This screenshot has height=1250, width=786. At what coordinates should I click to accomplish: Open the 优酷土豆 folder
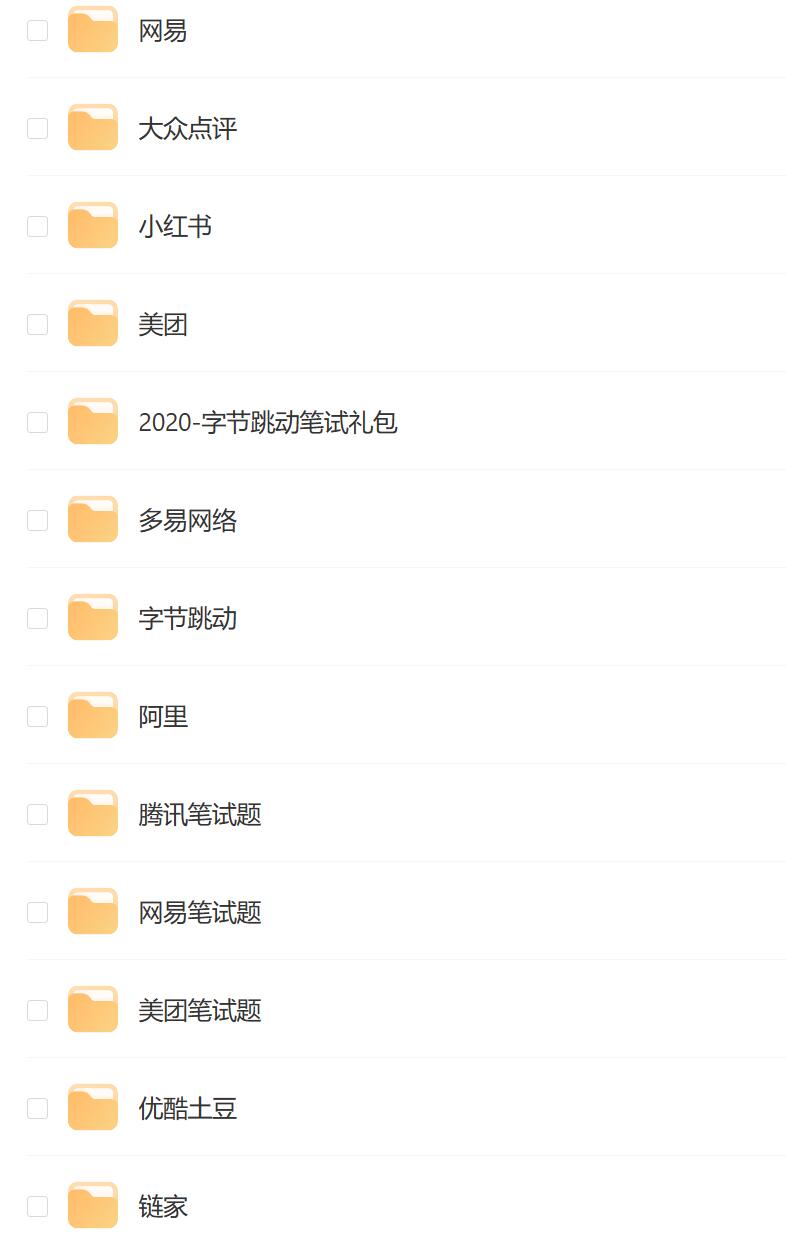(187, 1109)
